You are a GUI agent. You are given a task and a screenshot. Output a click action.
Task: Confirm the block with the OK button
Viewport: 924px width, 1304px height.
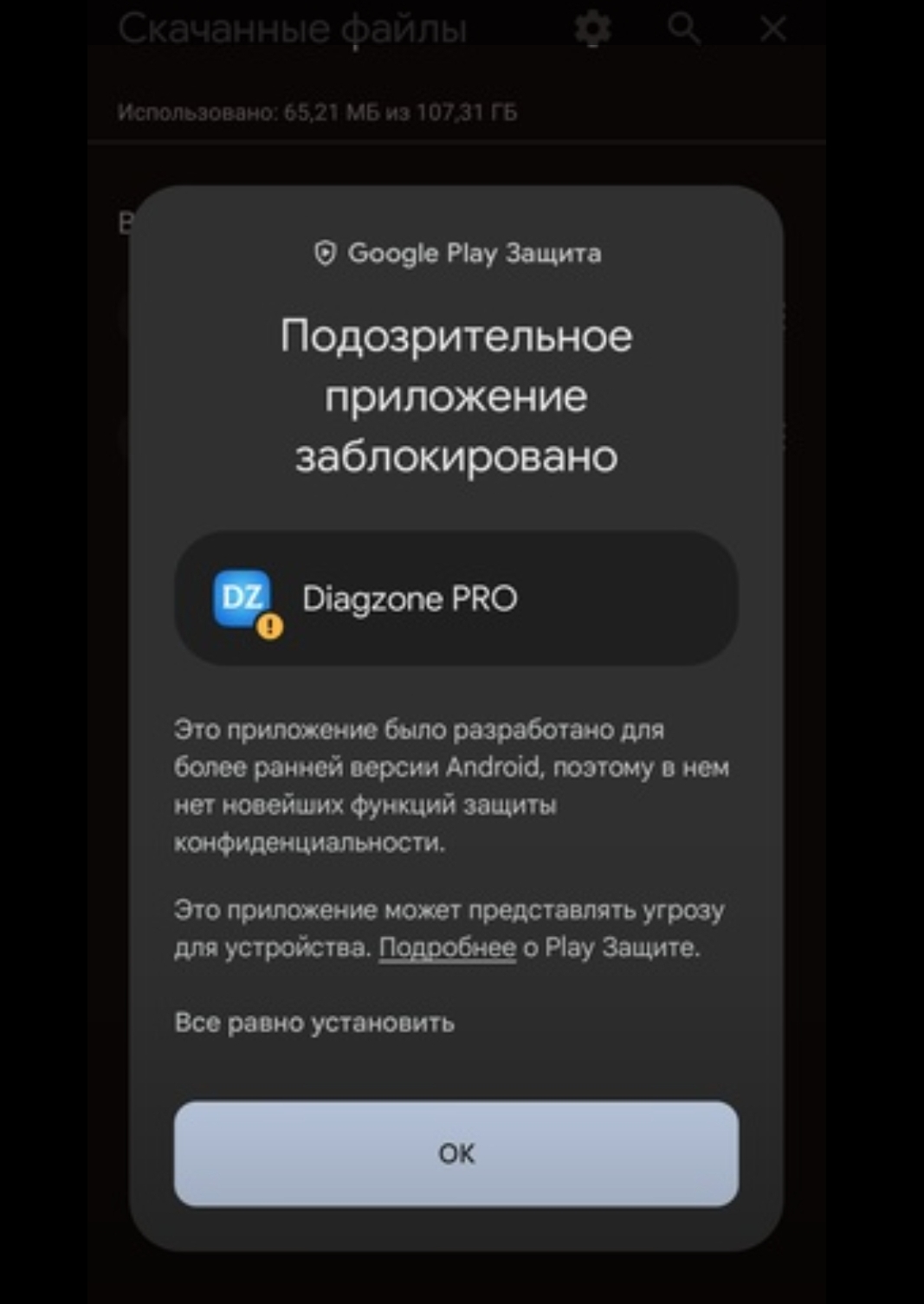[456, 1153]
